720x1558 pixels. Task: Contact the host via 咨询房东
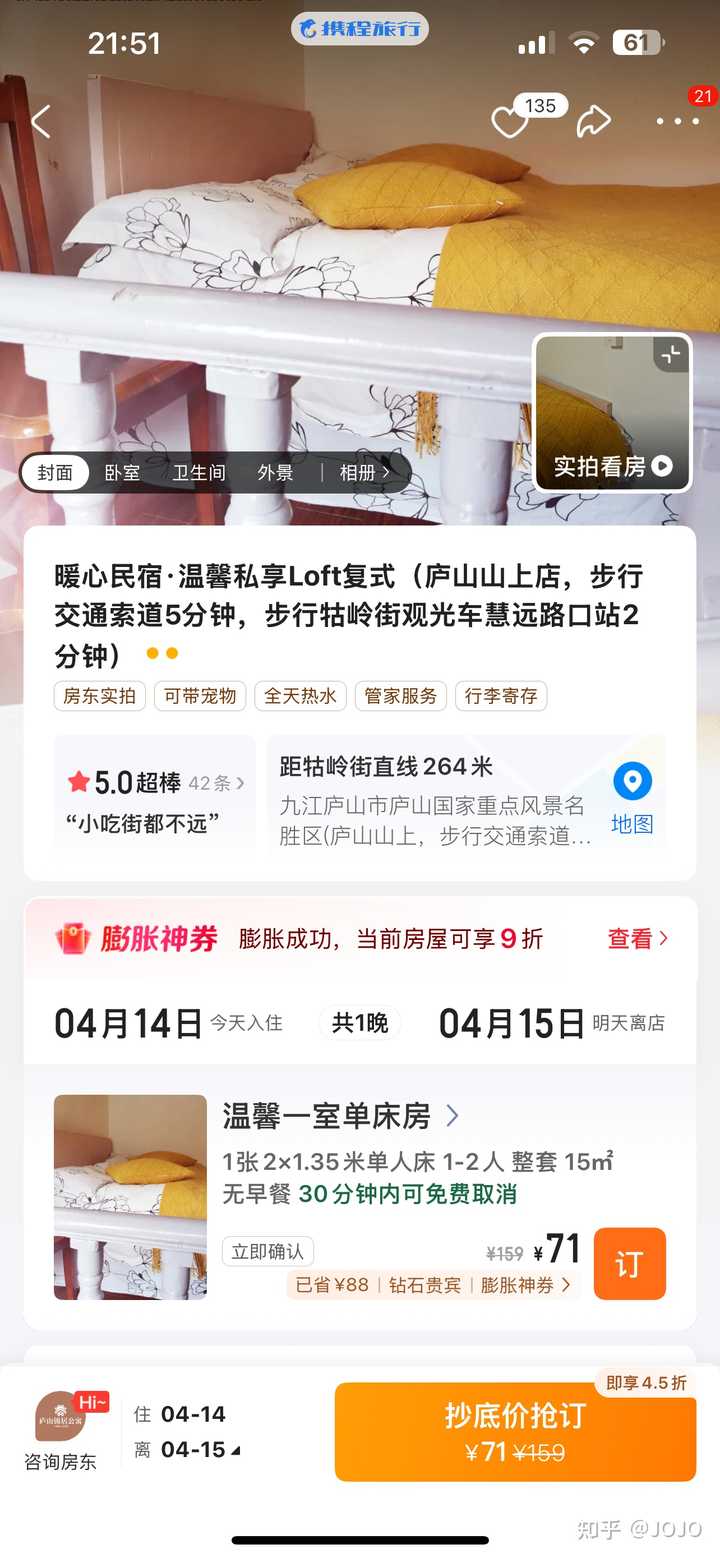coord(61,1431)
